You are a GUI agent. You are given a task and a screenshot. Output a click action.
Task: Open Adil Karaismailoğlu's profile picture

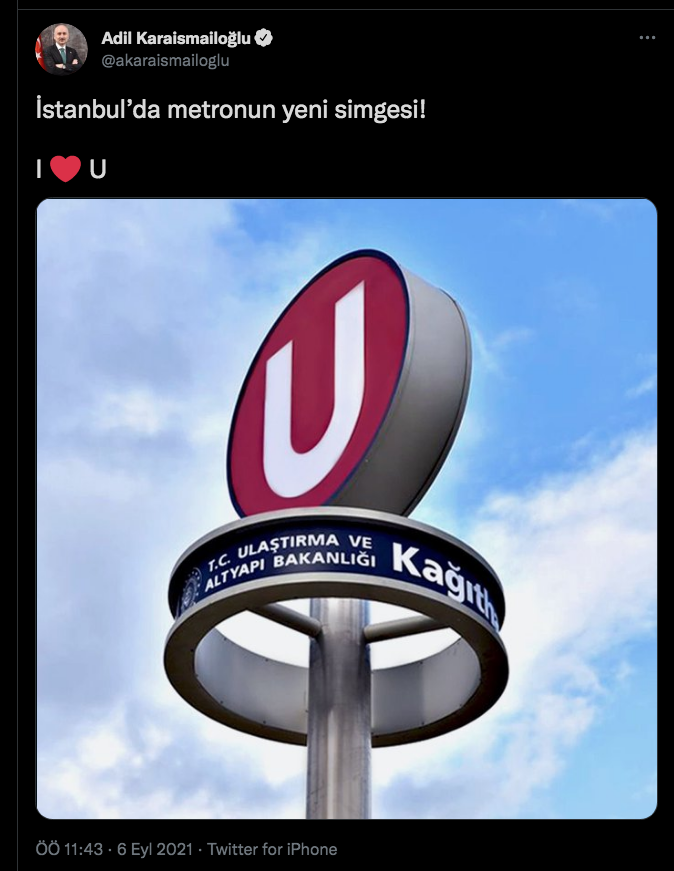(x=62, y=48)
